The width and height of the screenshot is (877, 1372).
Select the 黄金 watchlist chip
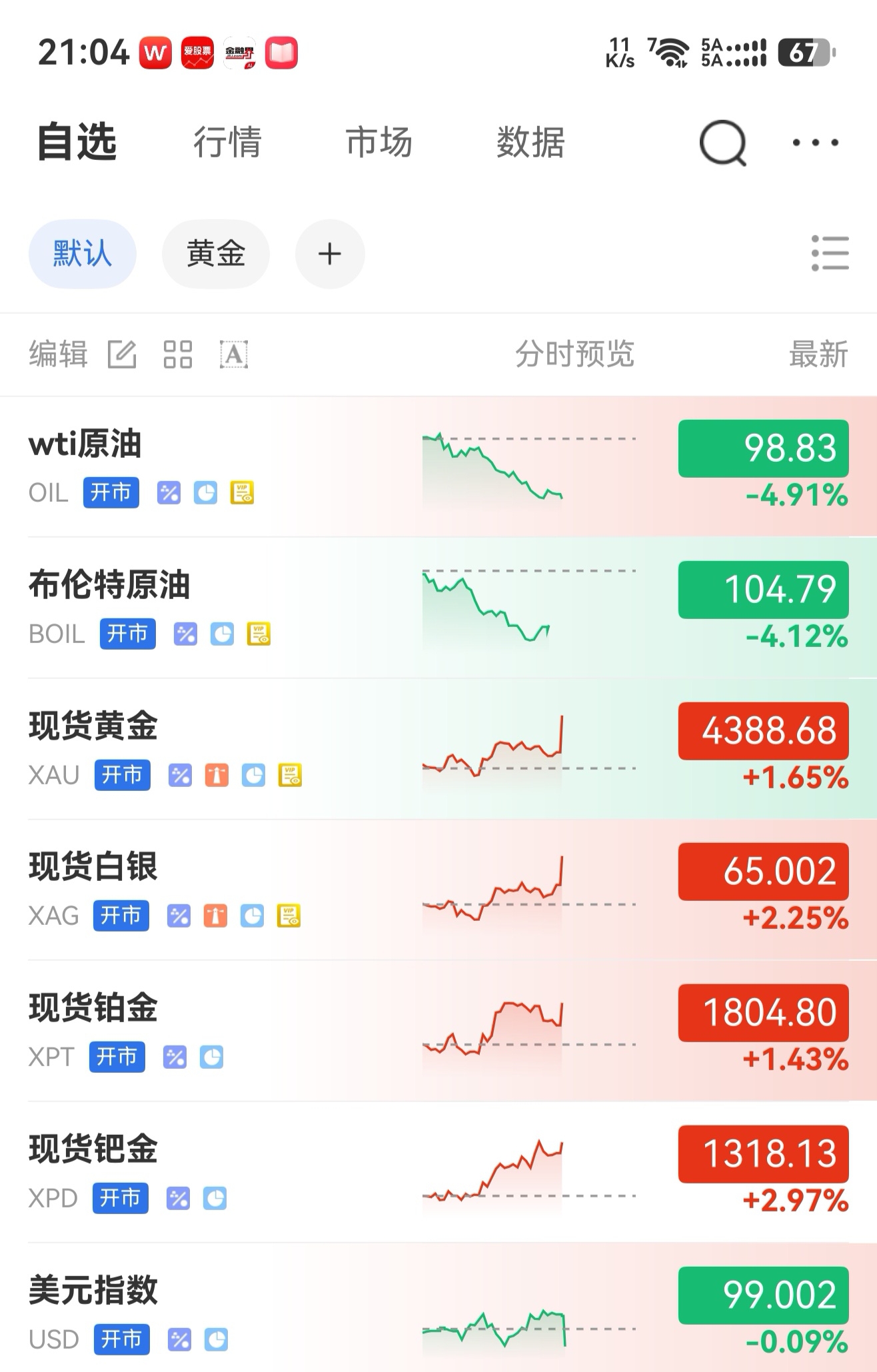216,254
